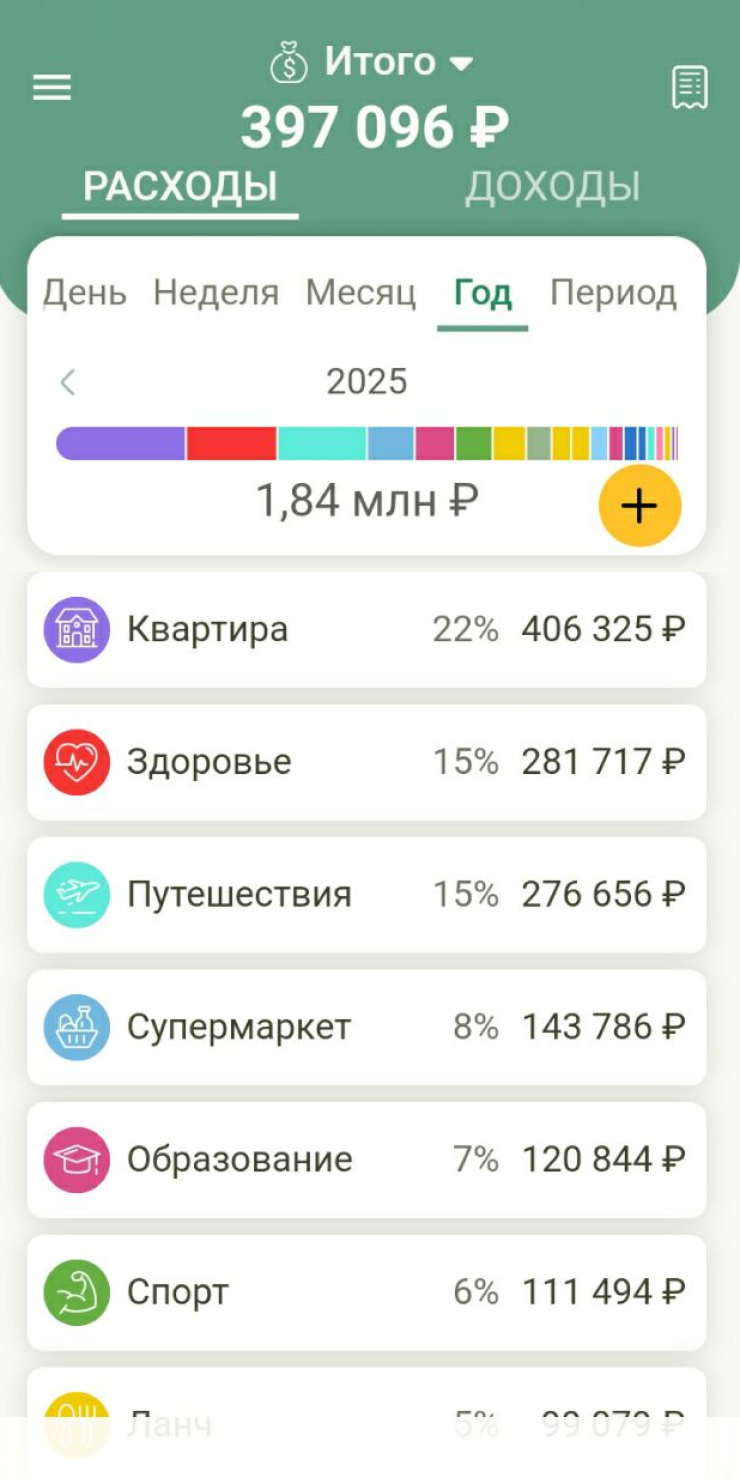Expand the Итого account dropdown
The image size is (740, 1480).
click(x=372, y=63)
